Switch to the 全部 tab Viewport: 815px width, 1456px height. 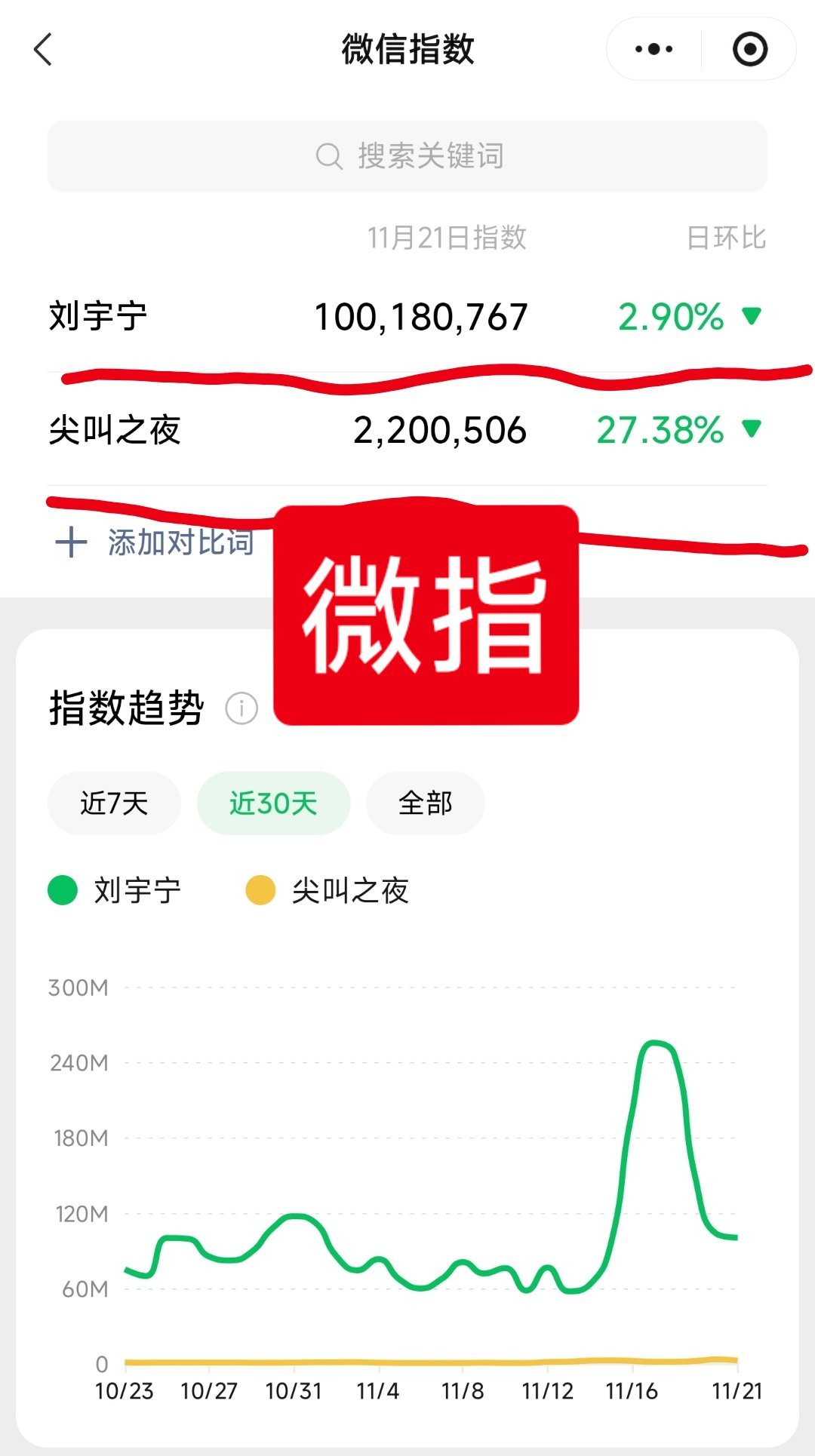[x=424, y=803]
